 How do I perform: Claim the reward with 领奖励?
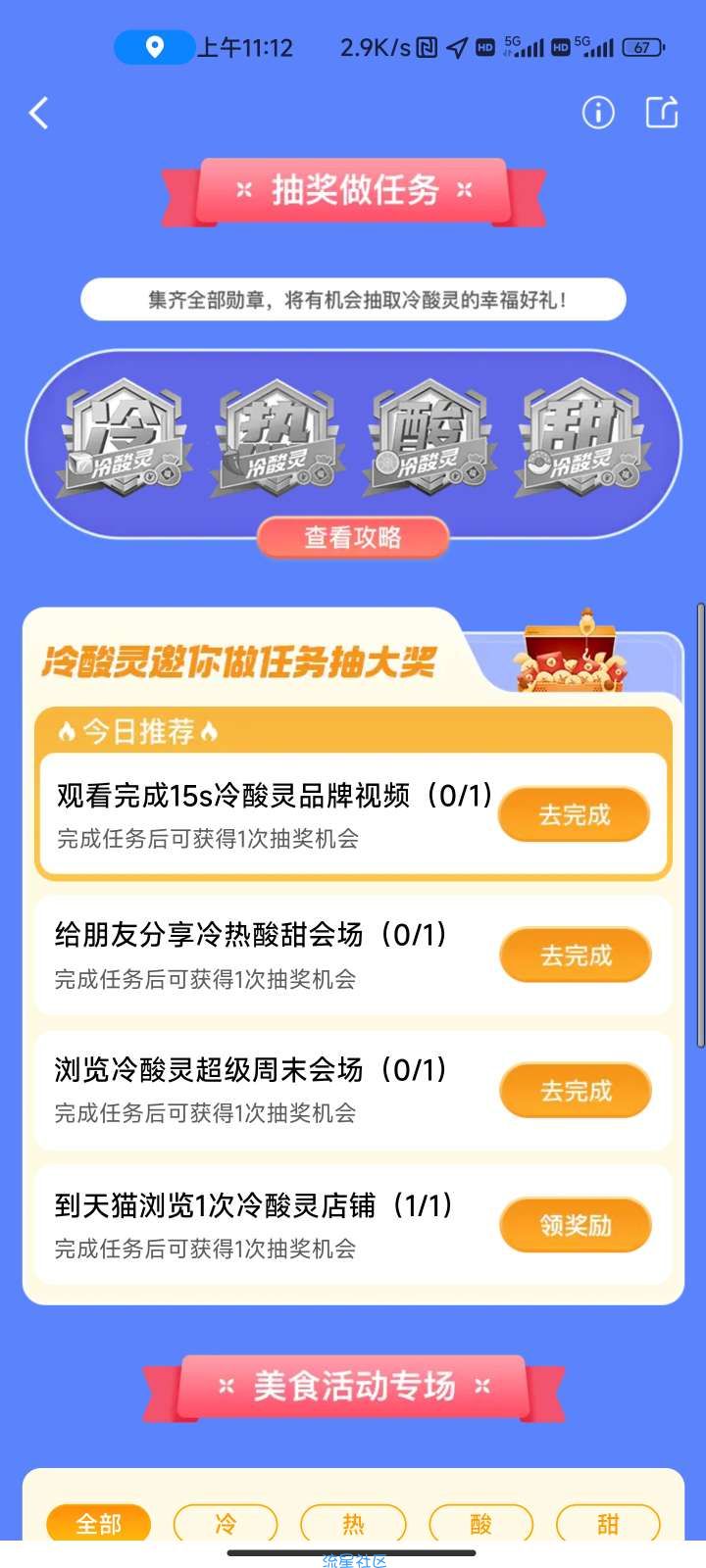point(576,1225)
